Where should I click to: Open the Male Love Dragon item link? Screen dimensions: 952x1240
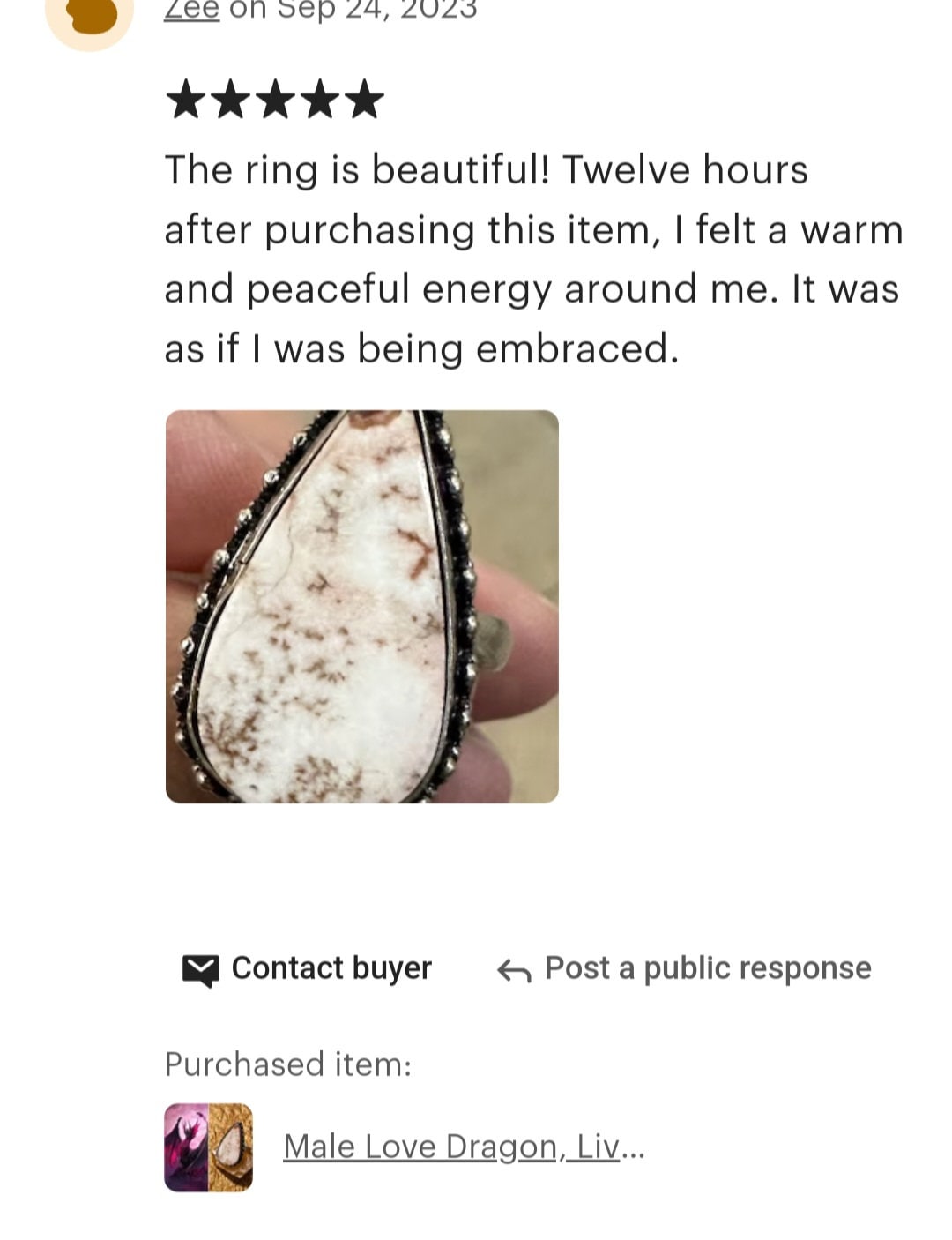point(464,1147)
